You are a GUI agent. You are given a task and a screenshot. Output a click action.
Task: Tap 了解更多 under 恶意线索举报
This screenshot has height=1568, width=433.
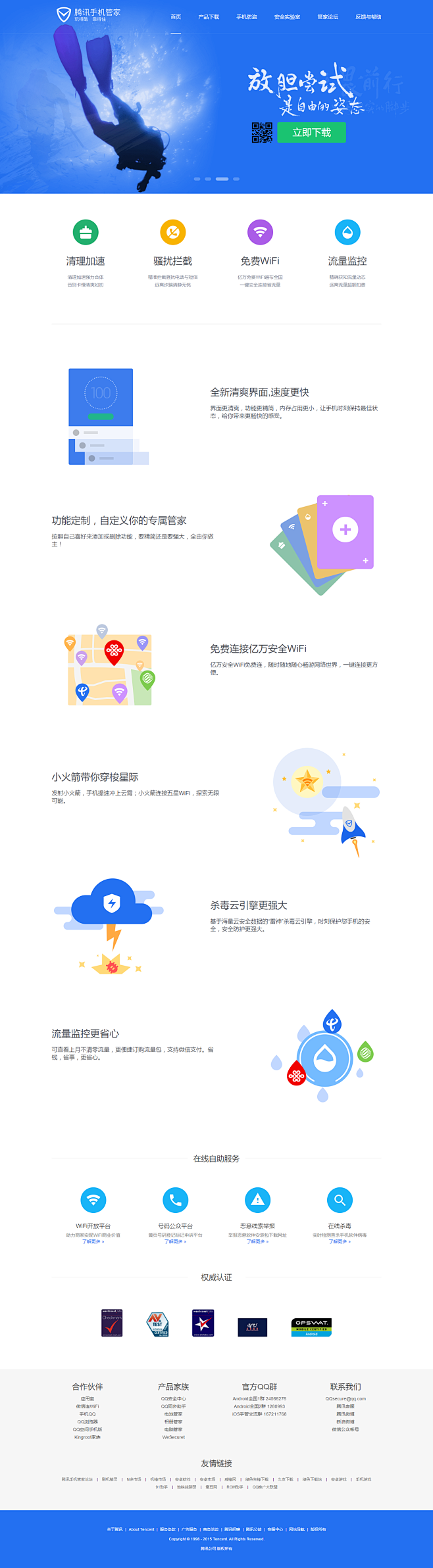pyautogui.click(x=258, y=1242)
